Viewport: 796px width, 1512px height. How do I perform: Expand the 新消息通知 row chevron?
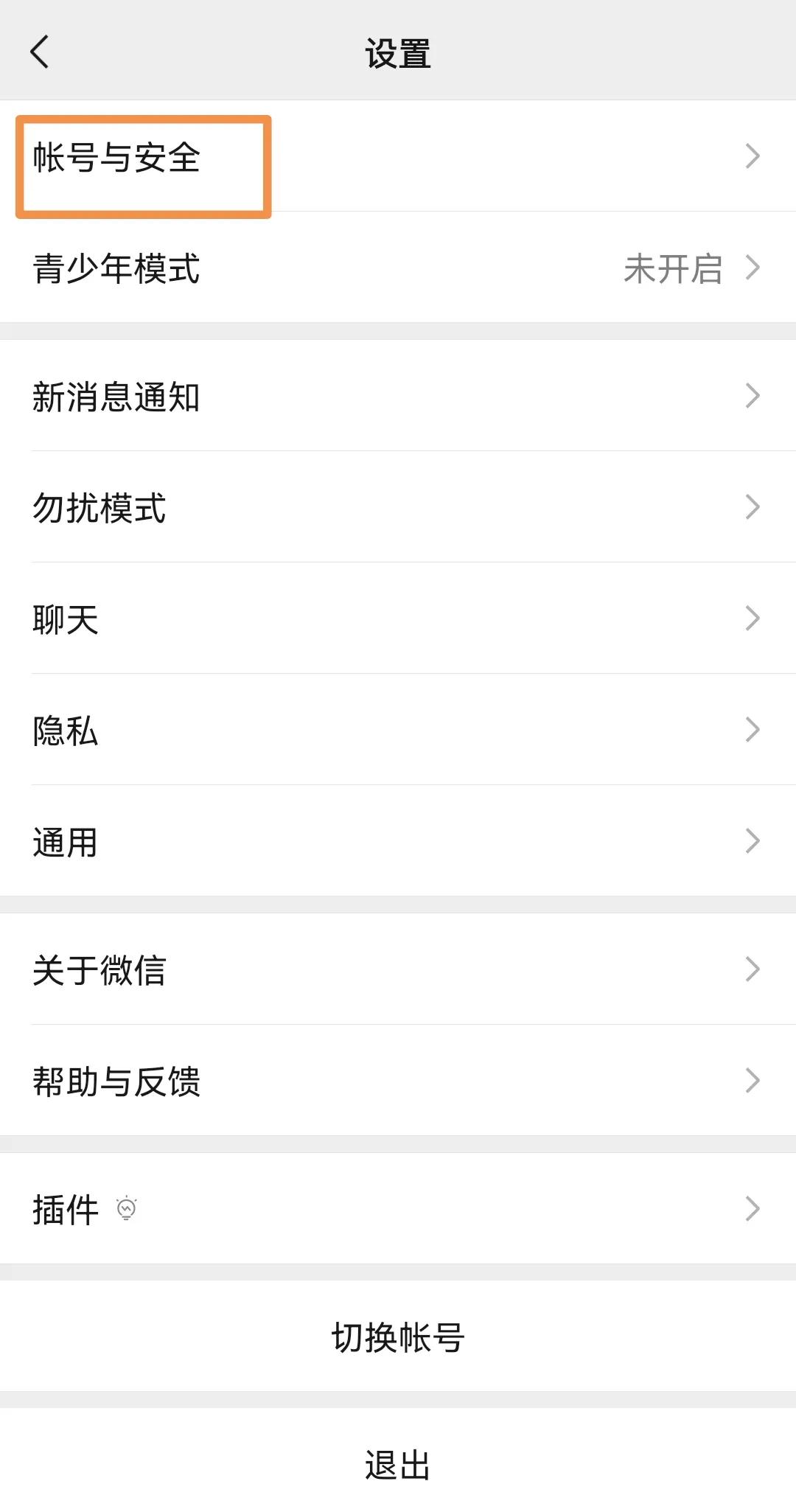753,396
